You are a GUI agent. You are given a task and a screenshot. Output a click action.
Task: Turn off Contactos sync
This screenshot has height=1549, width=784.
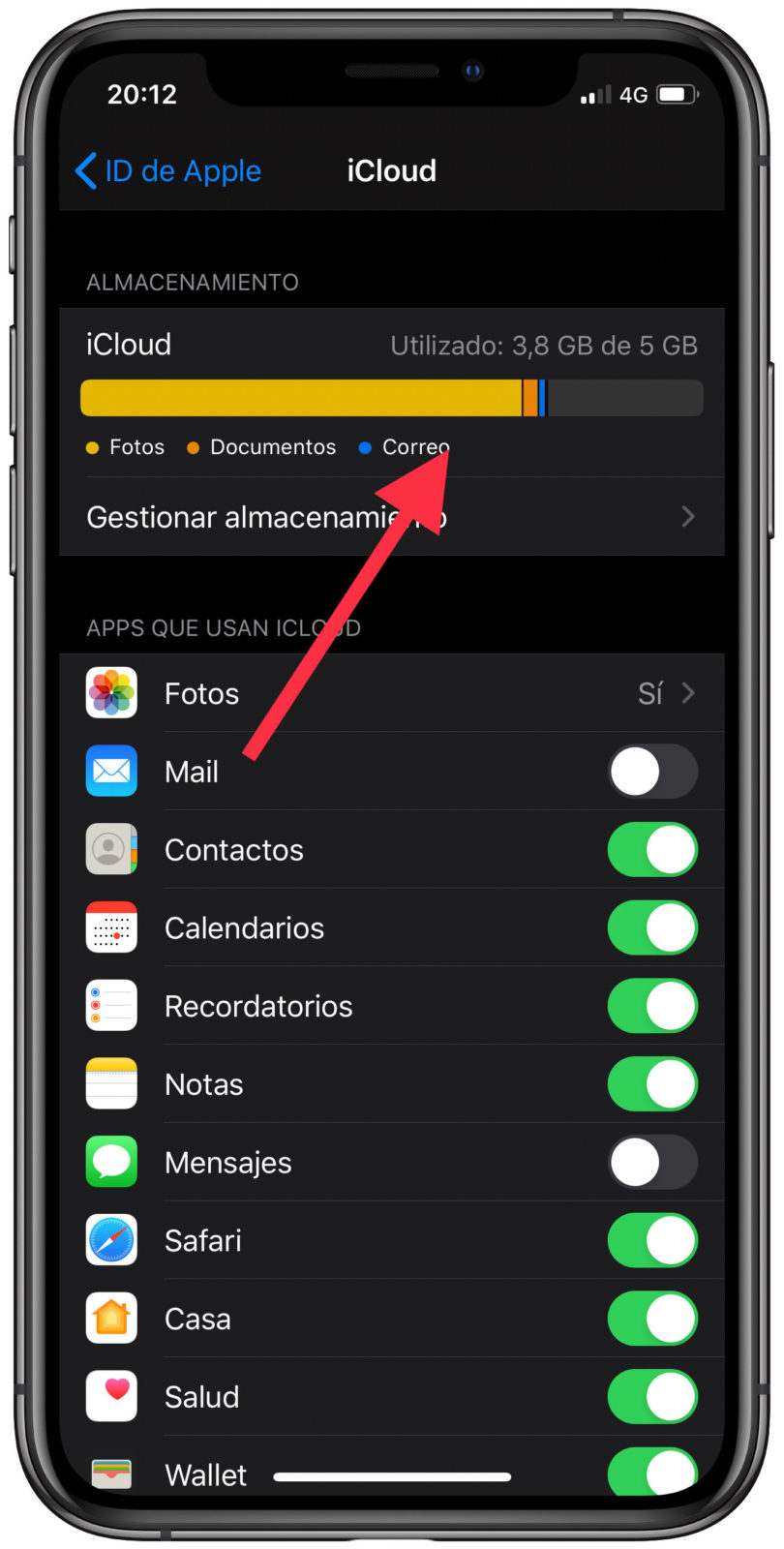[651, 850]
